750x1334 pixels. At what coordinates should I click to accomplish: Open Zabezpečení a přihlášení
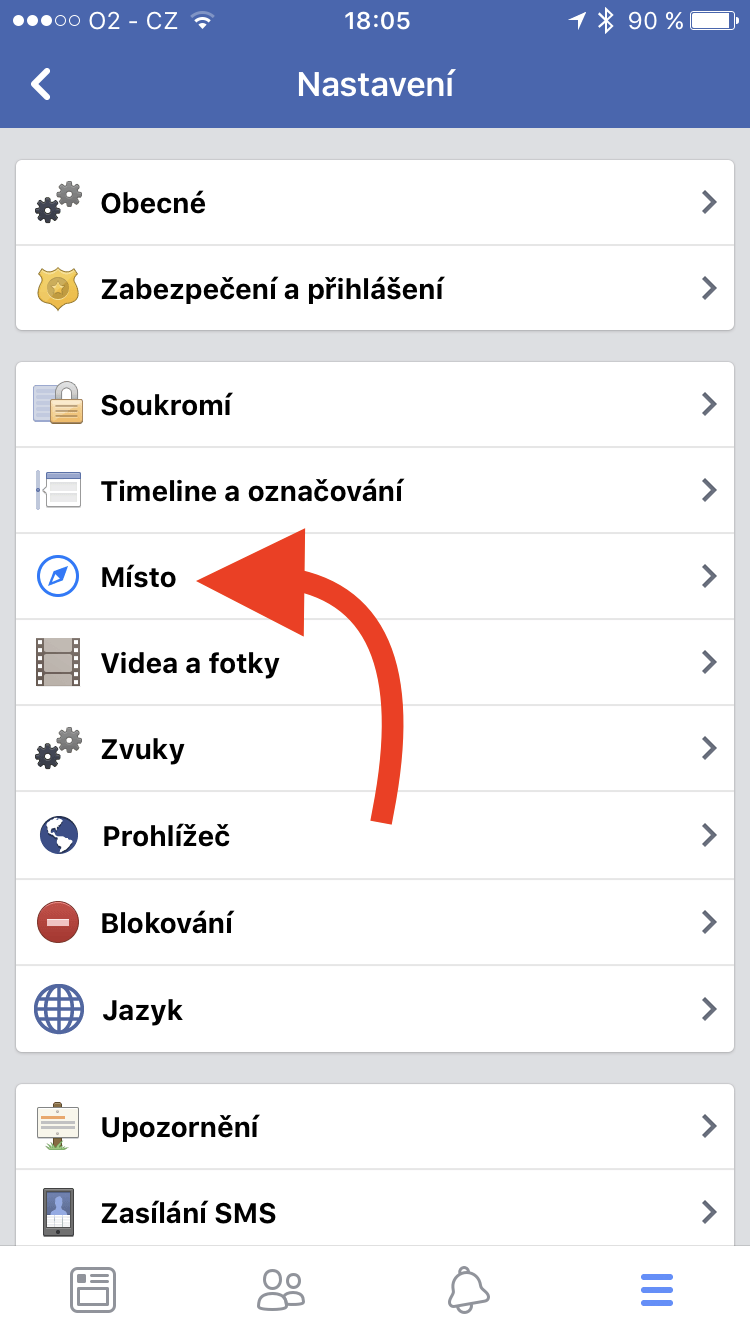click(x=375, y=289)
